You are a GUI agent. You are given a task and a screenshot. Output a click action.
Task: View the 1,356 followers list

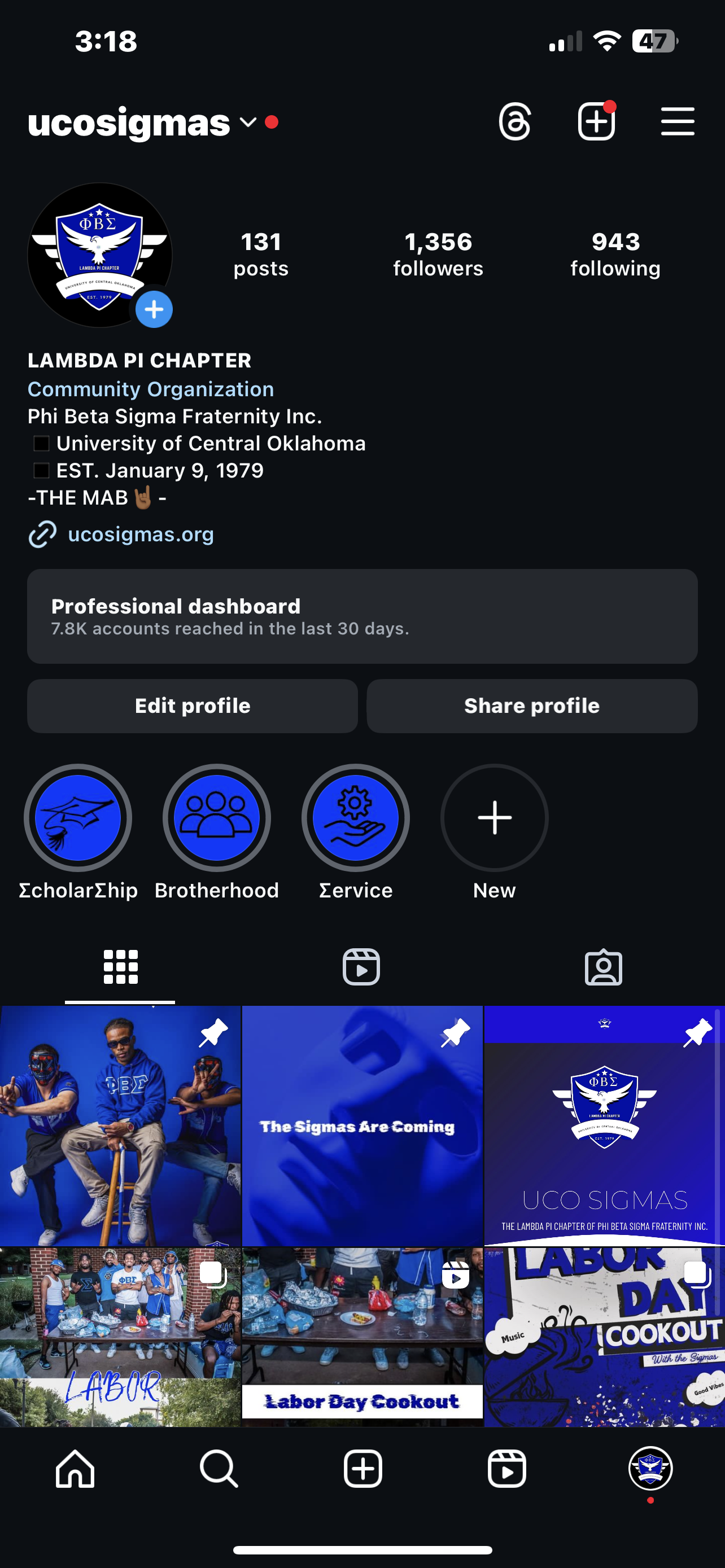(438, 255)
